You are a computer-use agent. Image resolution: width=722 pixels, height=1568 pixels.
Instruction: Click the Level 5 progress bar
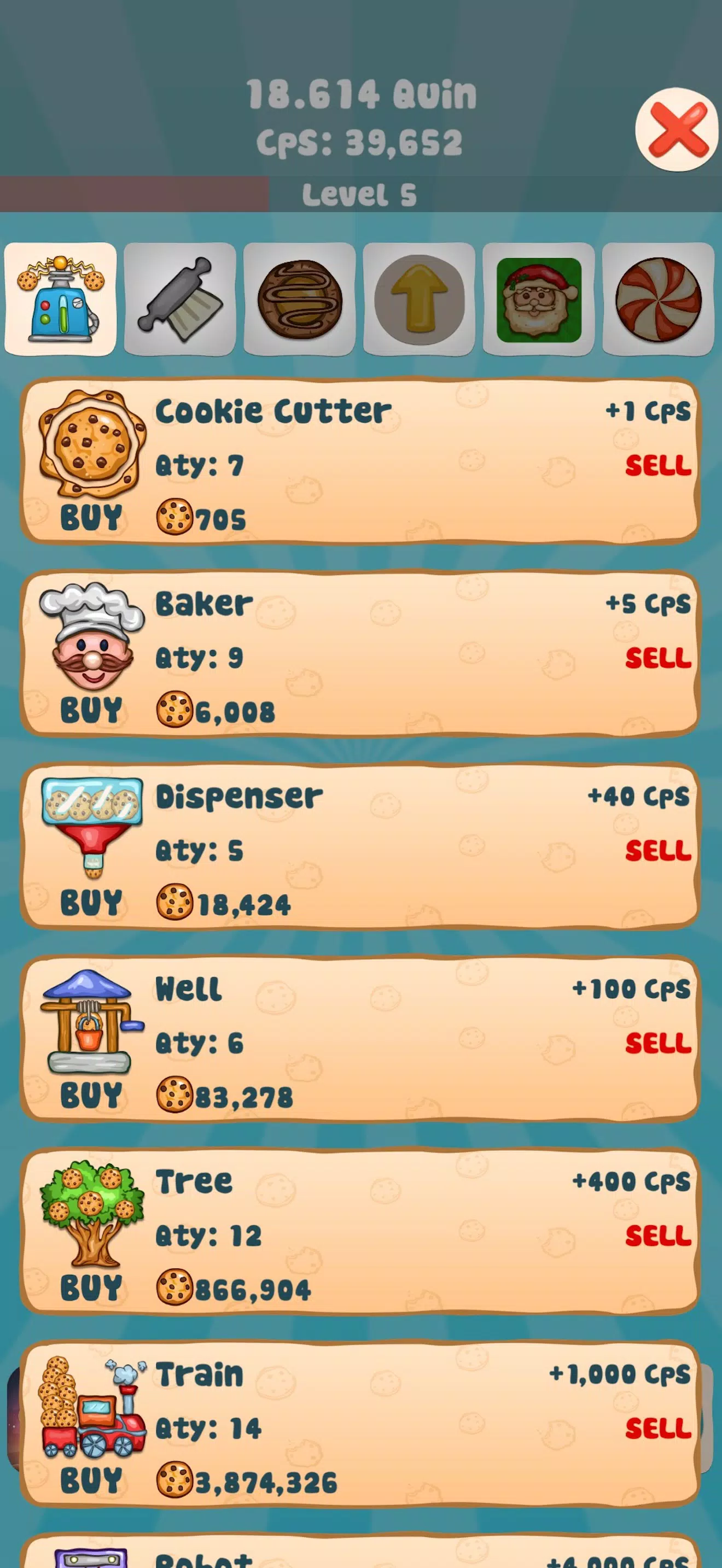(360, 194)
